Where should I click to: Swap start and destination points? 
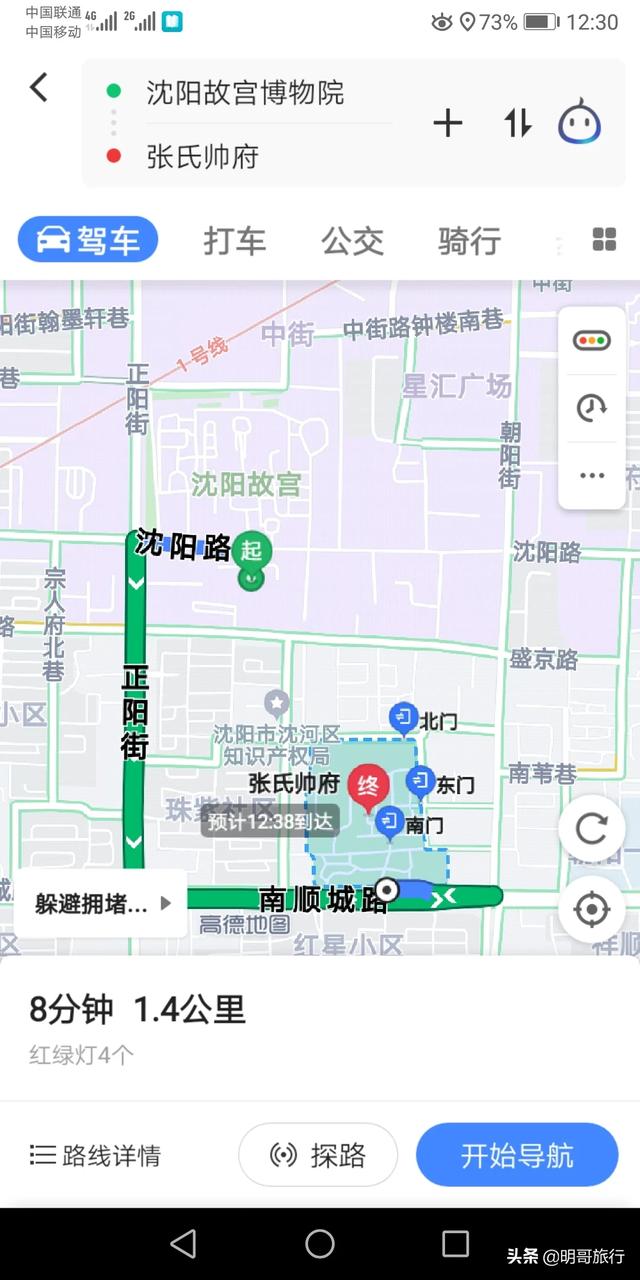pos(517,123)
